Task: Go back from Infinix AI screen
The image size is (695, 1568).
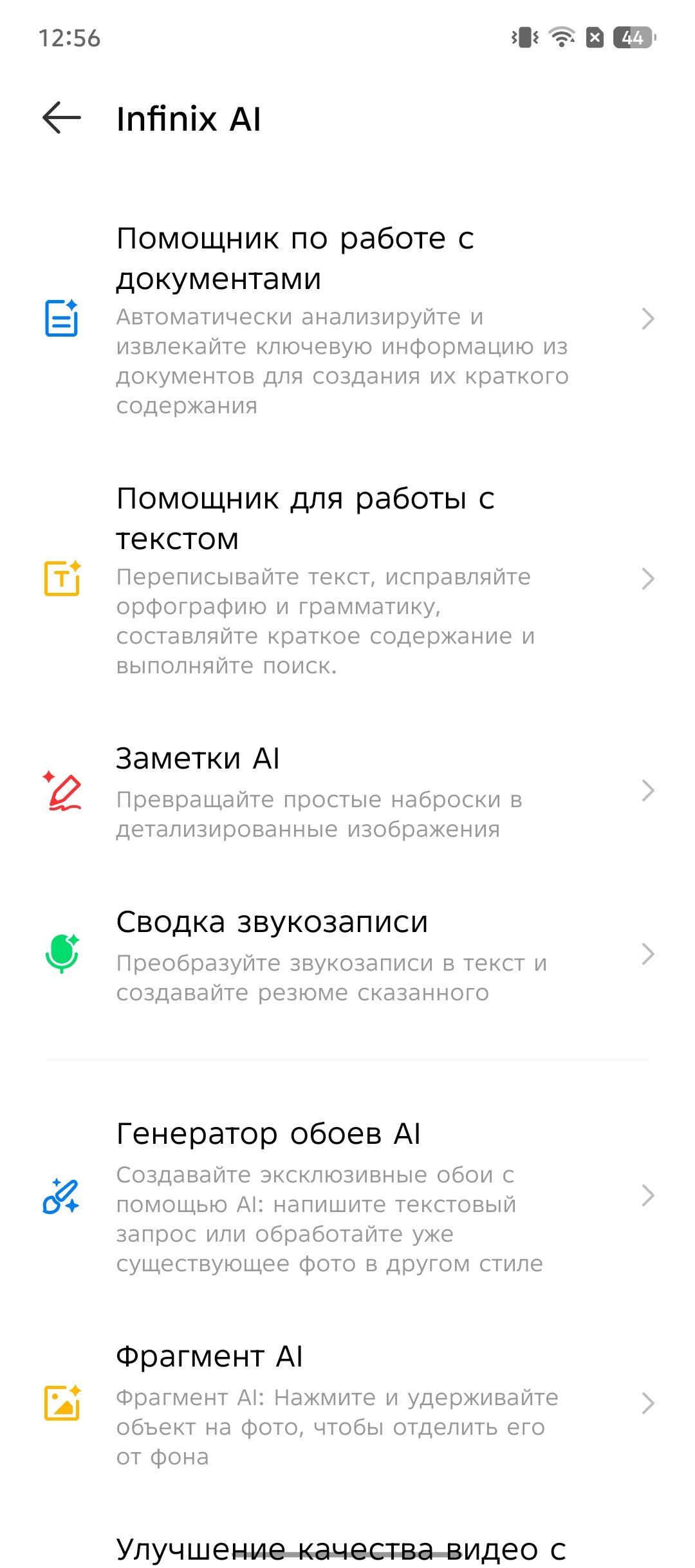Action: click(62, 118)
